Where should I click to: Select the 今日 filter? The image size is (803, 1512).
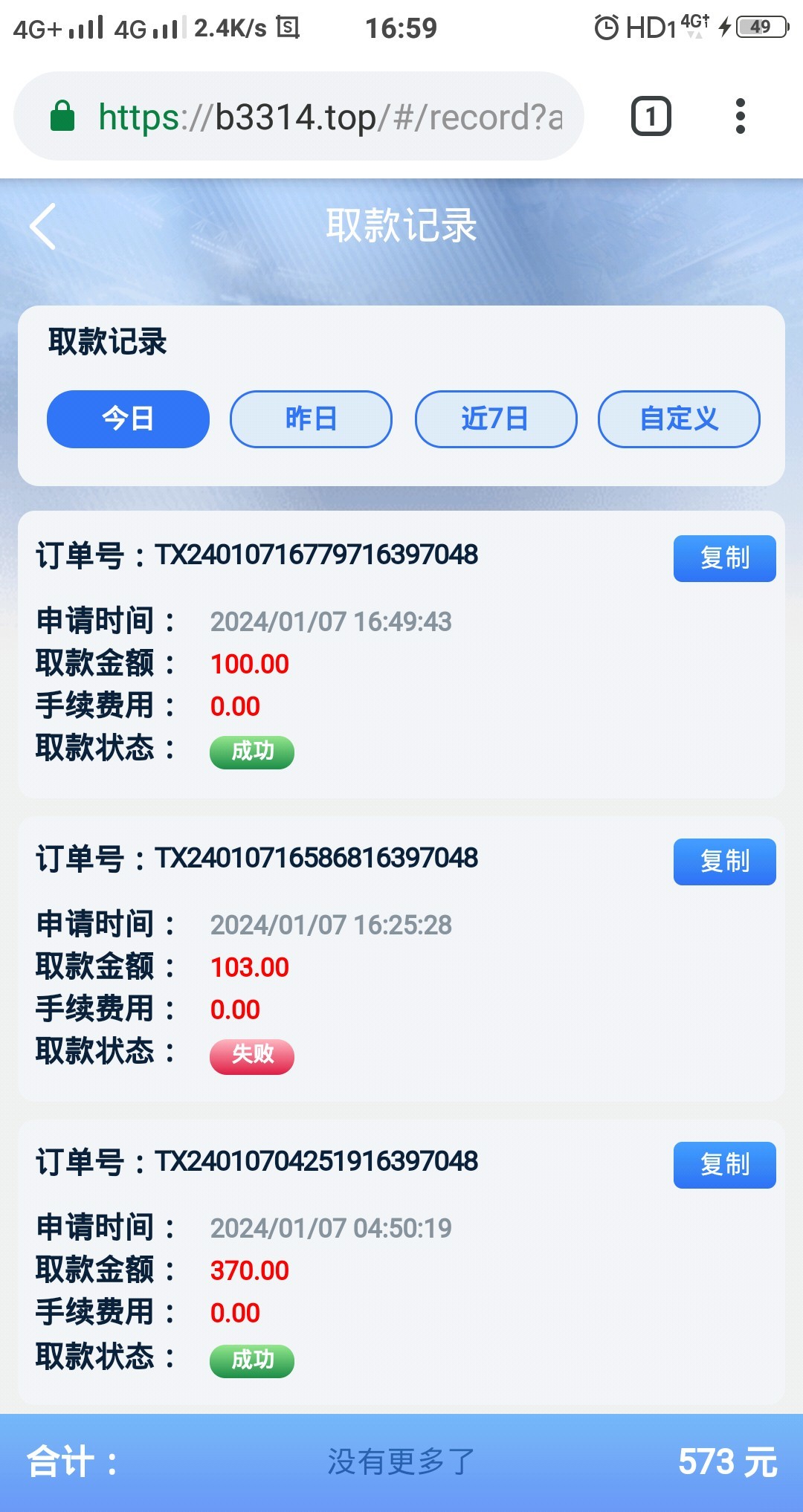click(x=128, y=419)
